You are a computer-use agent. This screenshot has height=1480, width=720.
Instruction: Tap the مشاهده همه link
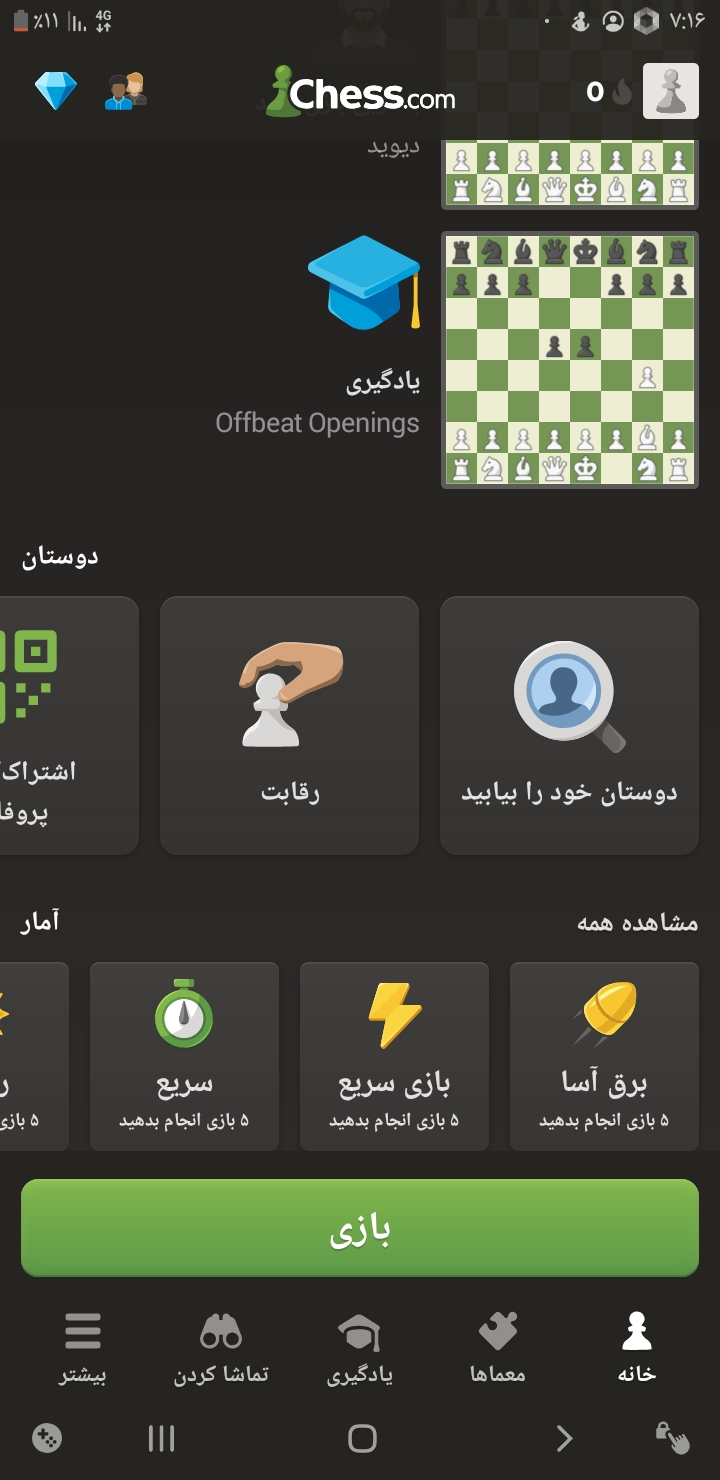point(637,922)
